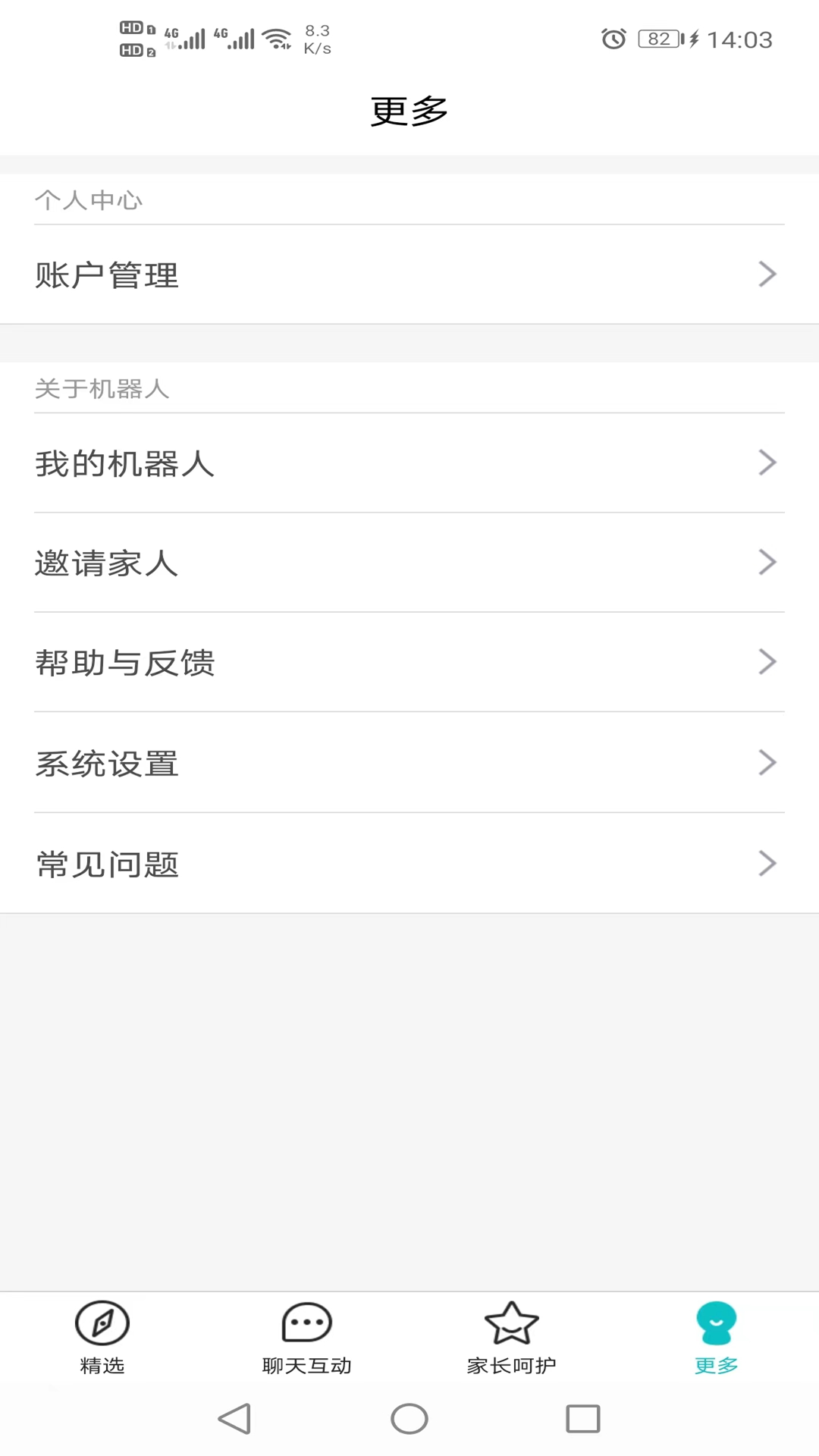Screen dimensions: 819x1456
Task: Open 常见问题 FAQ row
Action: 409,864
